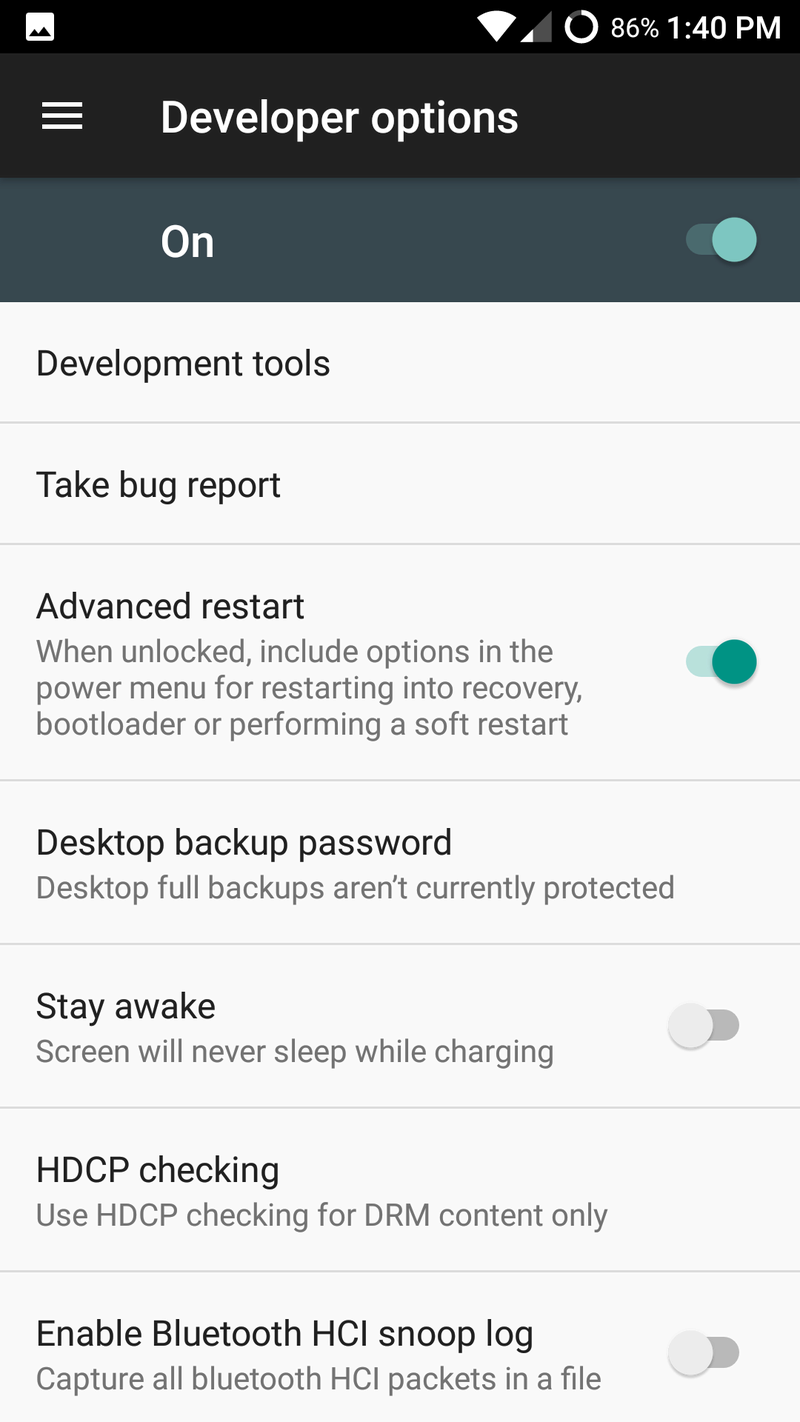The height and width of the screenshot is (1422, 800).
Task: Open Development tools
Action: coord(400,363)
